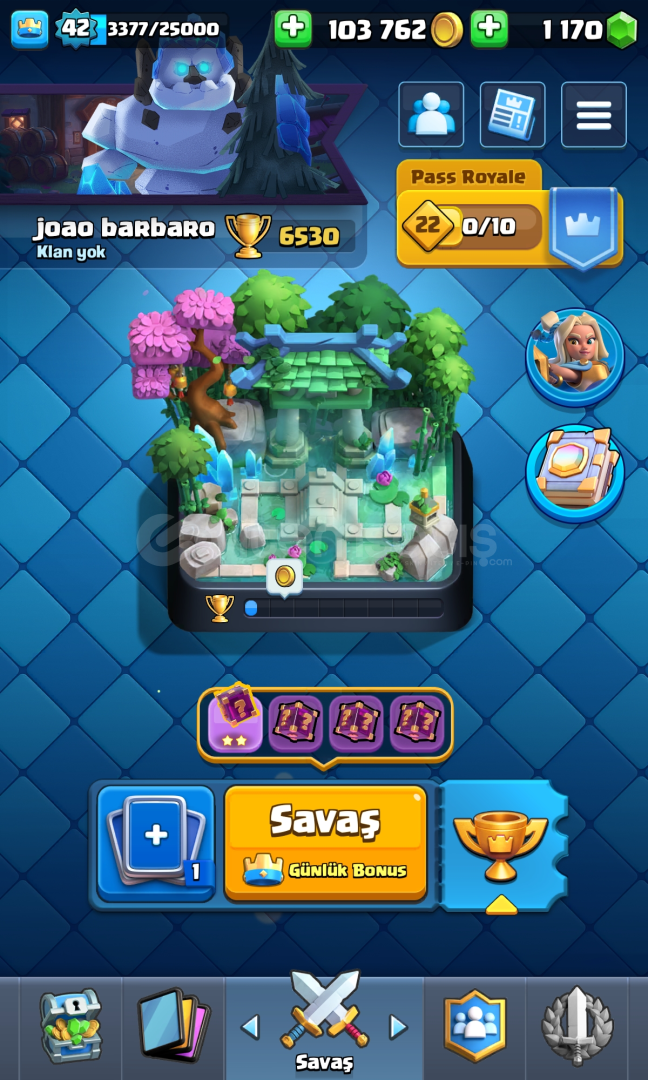Open the blonde character event button
The width and height of the screenshot is (648, 1080).
[x=575, y=358]
